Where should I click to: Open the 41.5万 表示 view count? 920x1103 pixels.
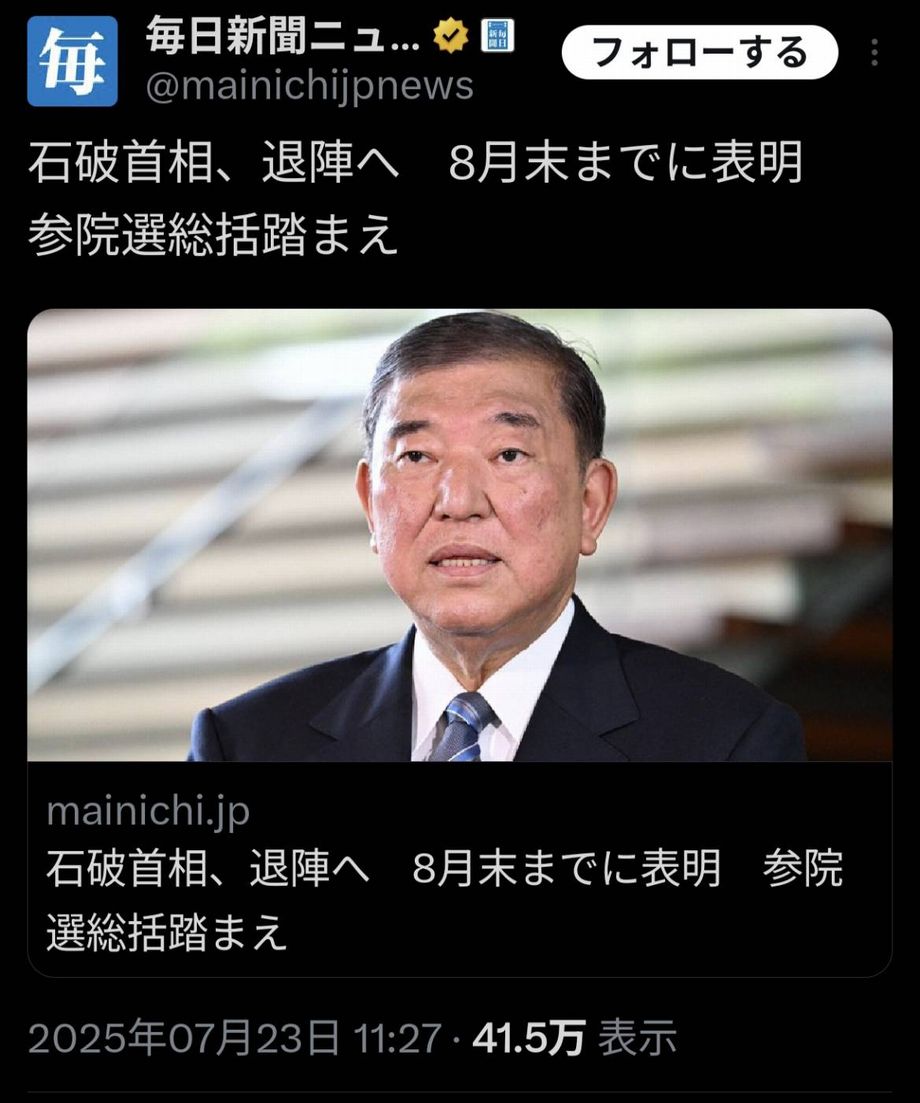pos(575,1039)
